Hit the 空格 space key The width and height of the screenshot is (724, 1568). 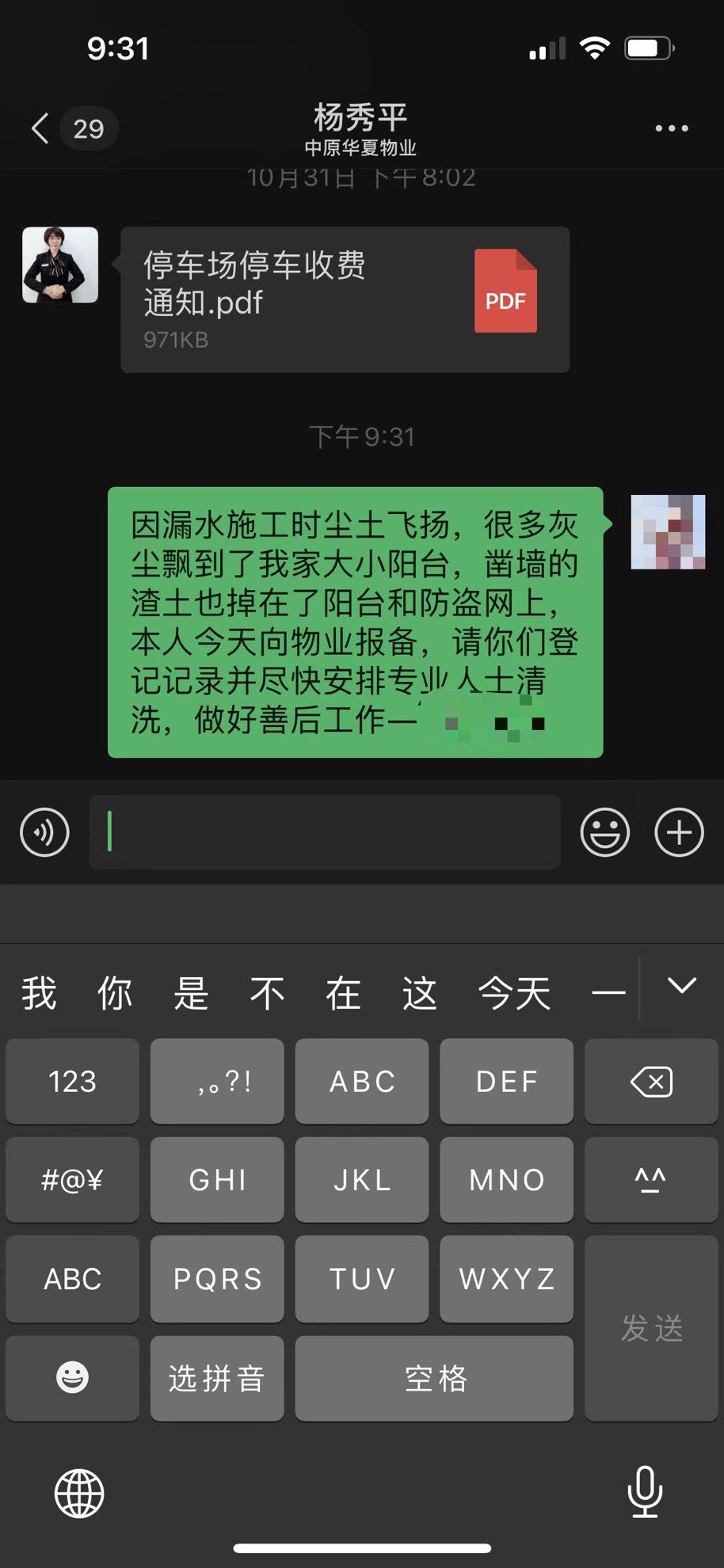(434, 1378)
